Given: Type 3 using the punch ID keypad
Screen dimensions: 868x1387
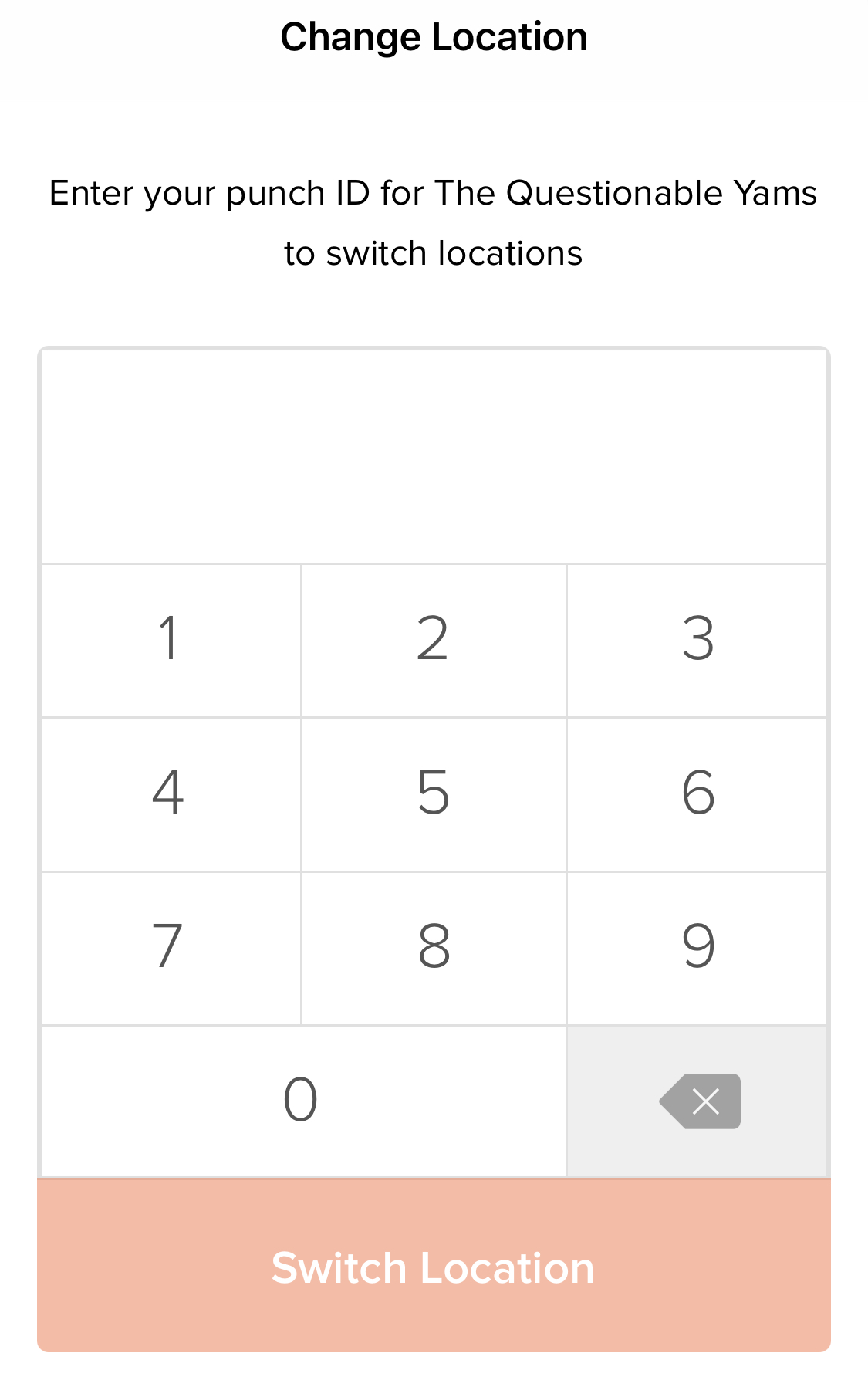Looking at the screenshot, I should point(697,640).
